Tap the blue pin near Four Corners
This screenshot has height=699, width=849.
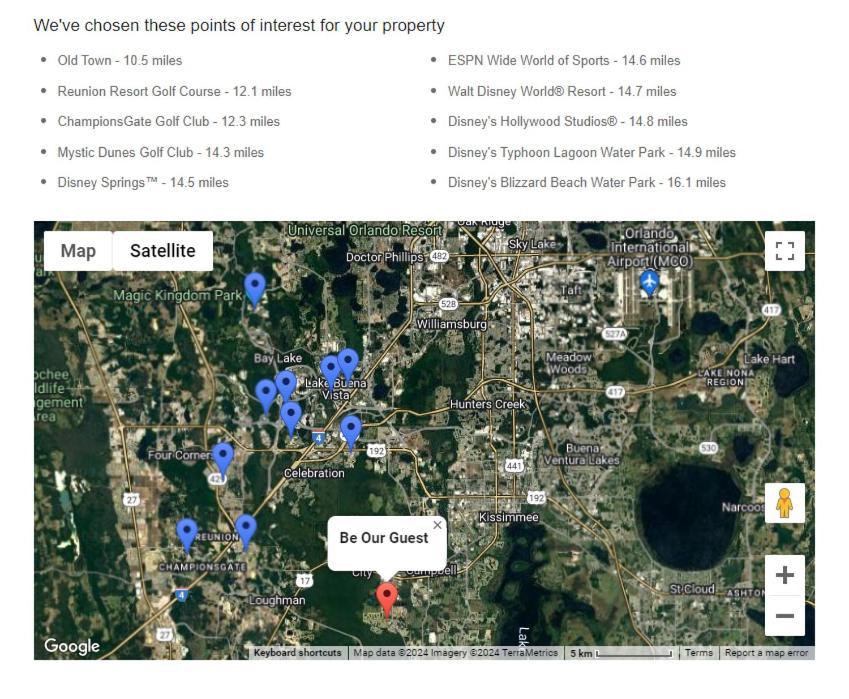pos(223,457)
